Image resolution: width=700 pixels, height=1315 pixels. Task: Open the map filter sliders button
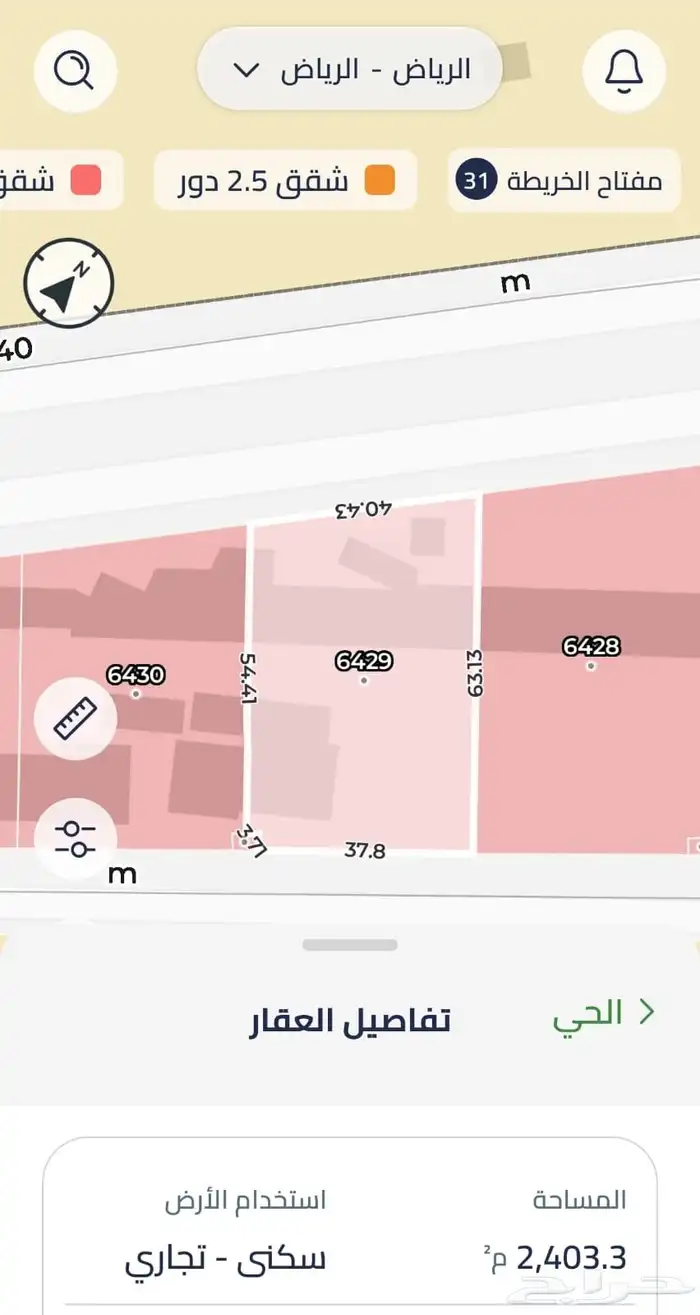click(x=75, y=838)
